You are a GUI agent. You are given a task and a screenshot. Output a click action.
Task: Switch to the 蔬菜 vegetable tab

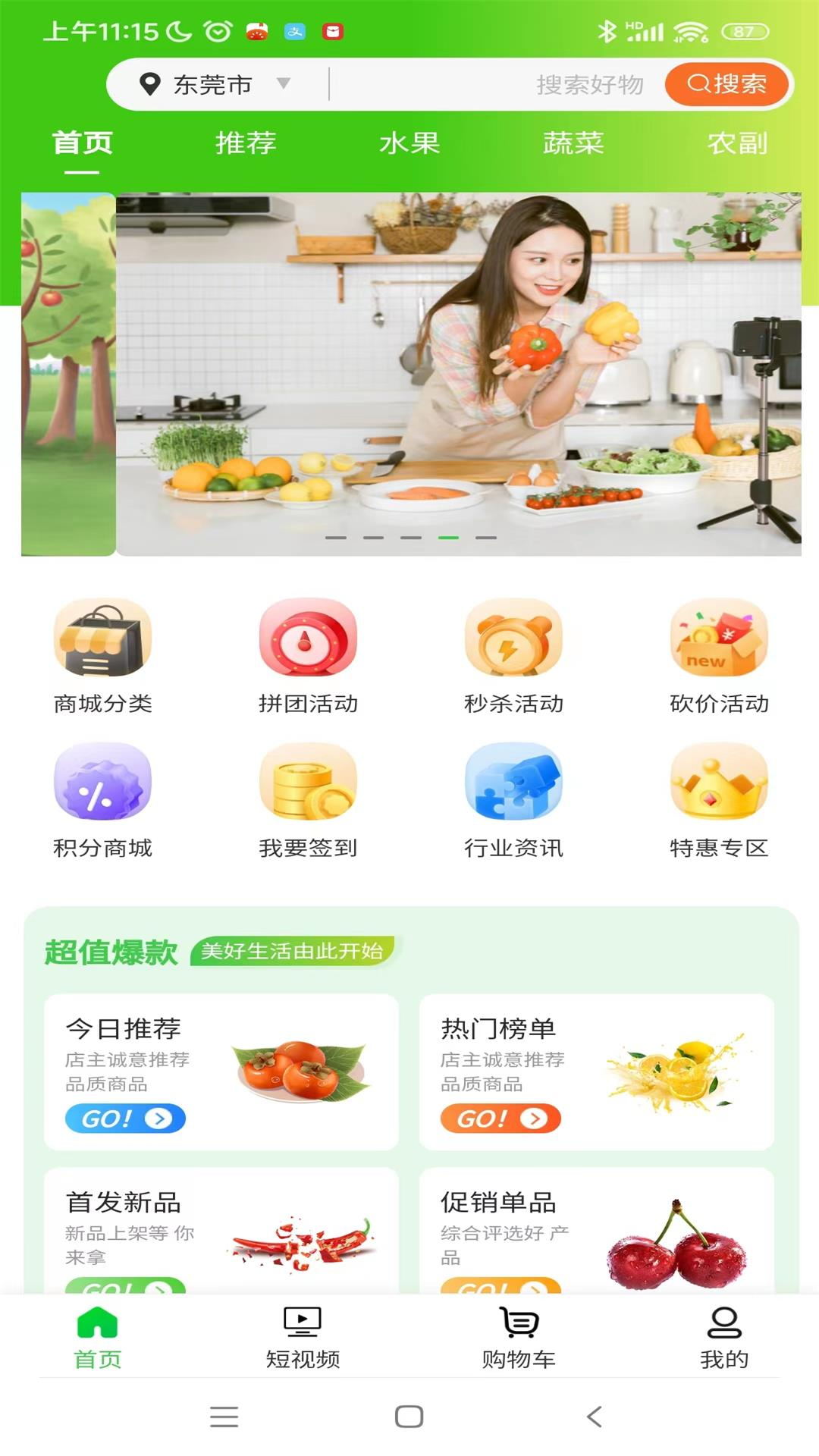(574, 143)
